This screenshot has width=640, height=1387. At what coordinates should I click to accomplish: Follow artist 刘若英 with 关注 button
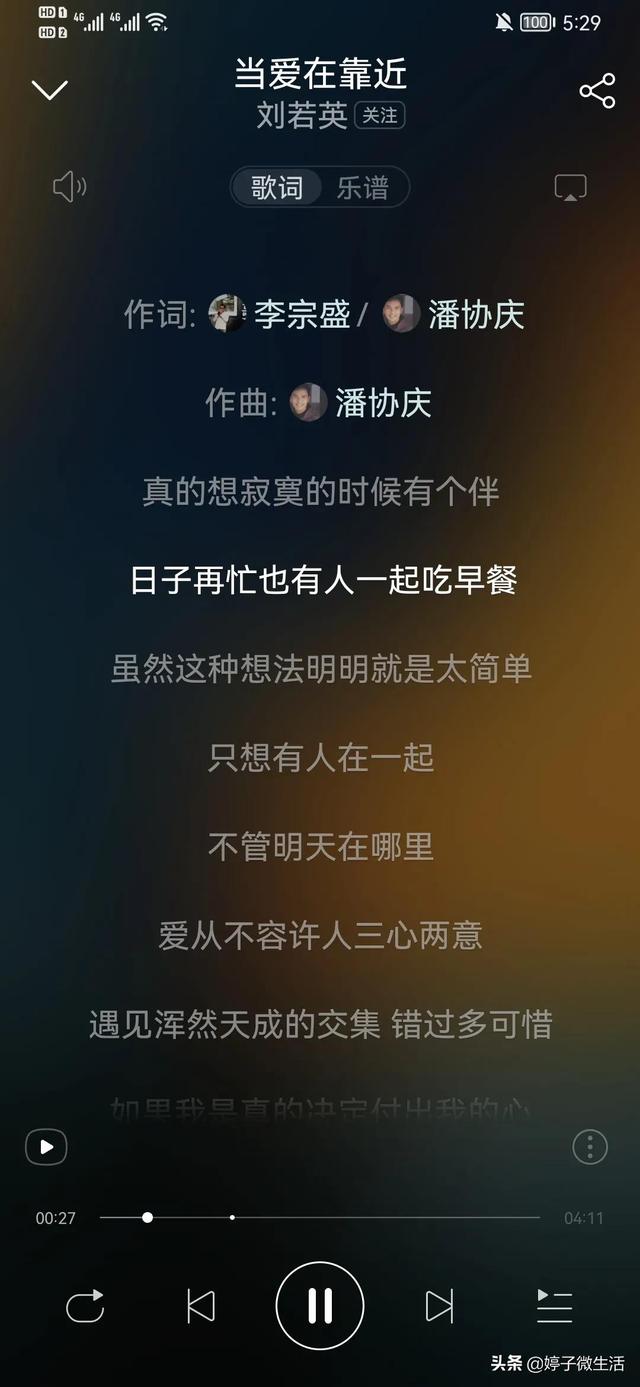click(x=379, y=116)
